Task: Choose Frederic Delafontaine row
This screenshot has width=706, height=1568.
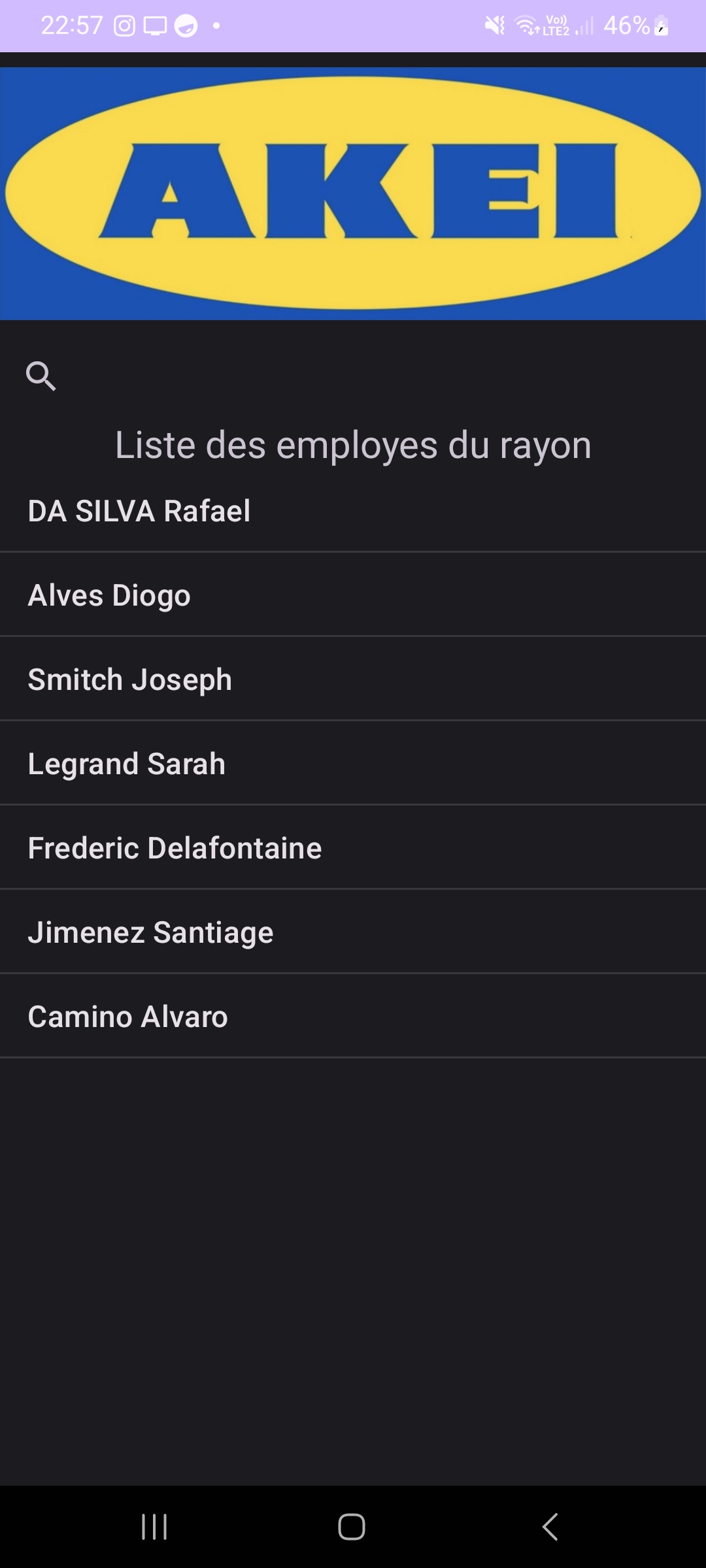Action: click(353, 847)
